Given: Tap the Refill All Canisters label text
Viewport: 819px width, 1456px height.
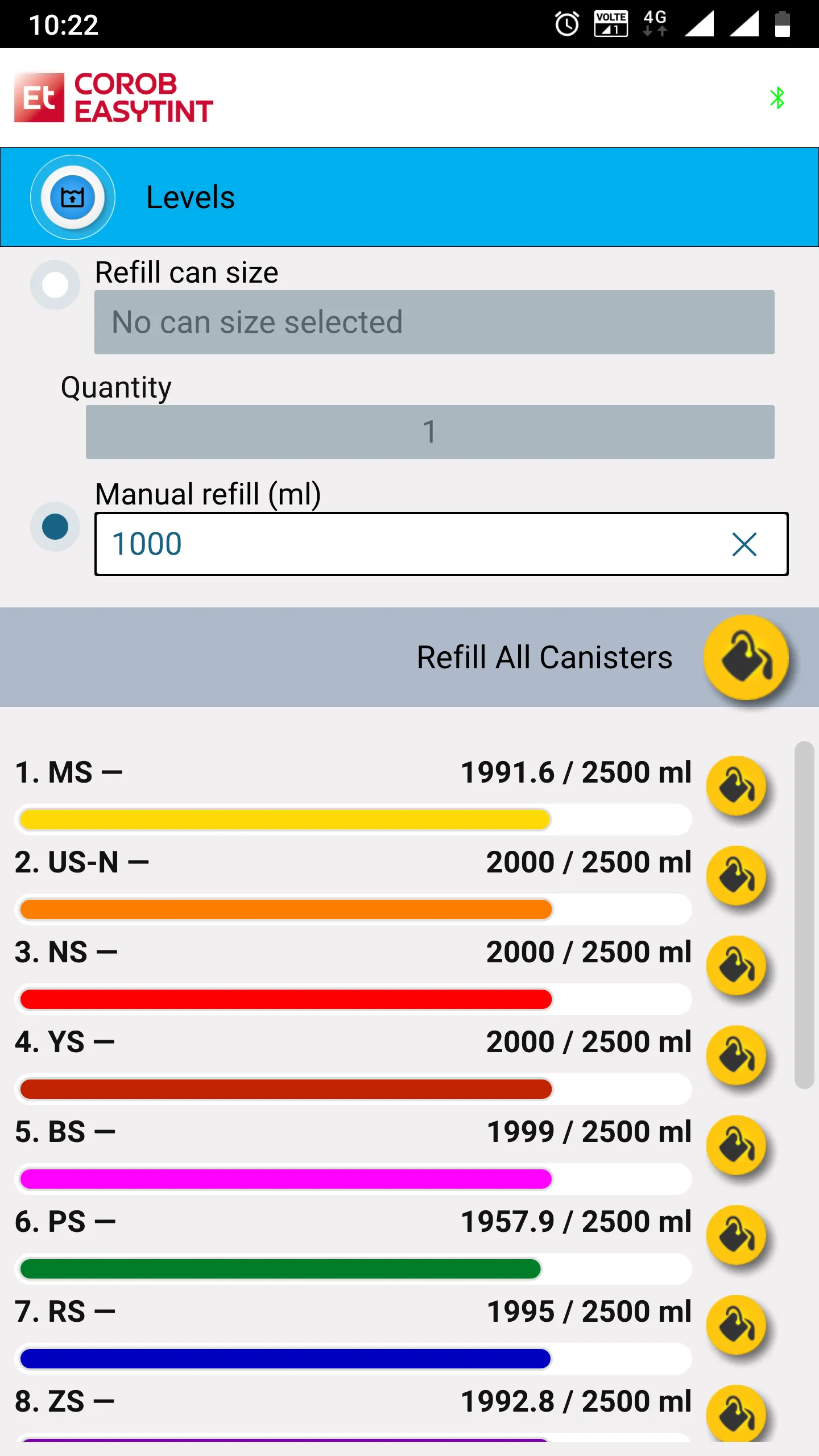Looking at the screenshot, I should [544, 657].
